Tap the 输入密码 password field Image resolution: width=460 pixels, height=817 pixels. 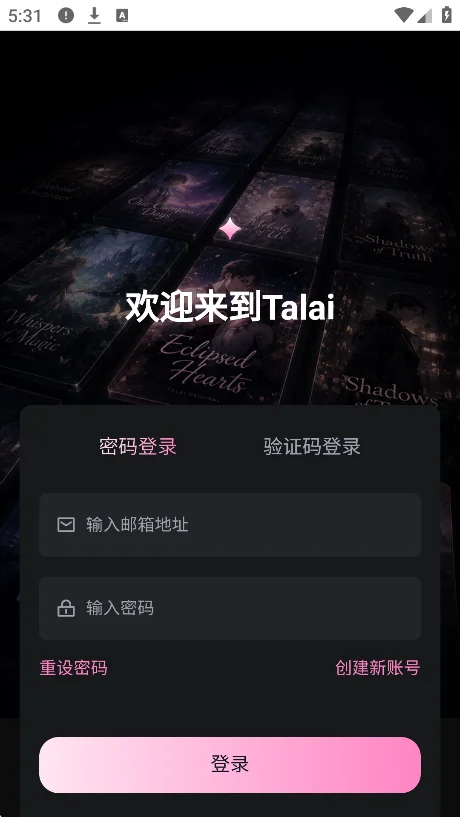coord(230,608)
